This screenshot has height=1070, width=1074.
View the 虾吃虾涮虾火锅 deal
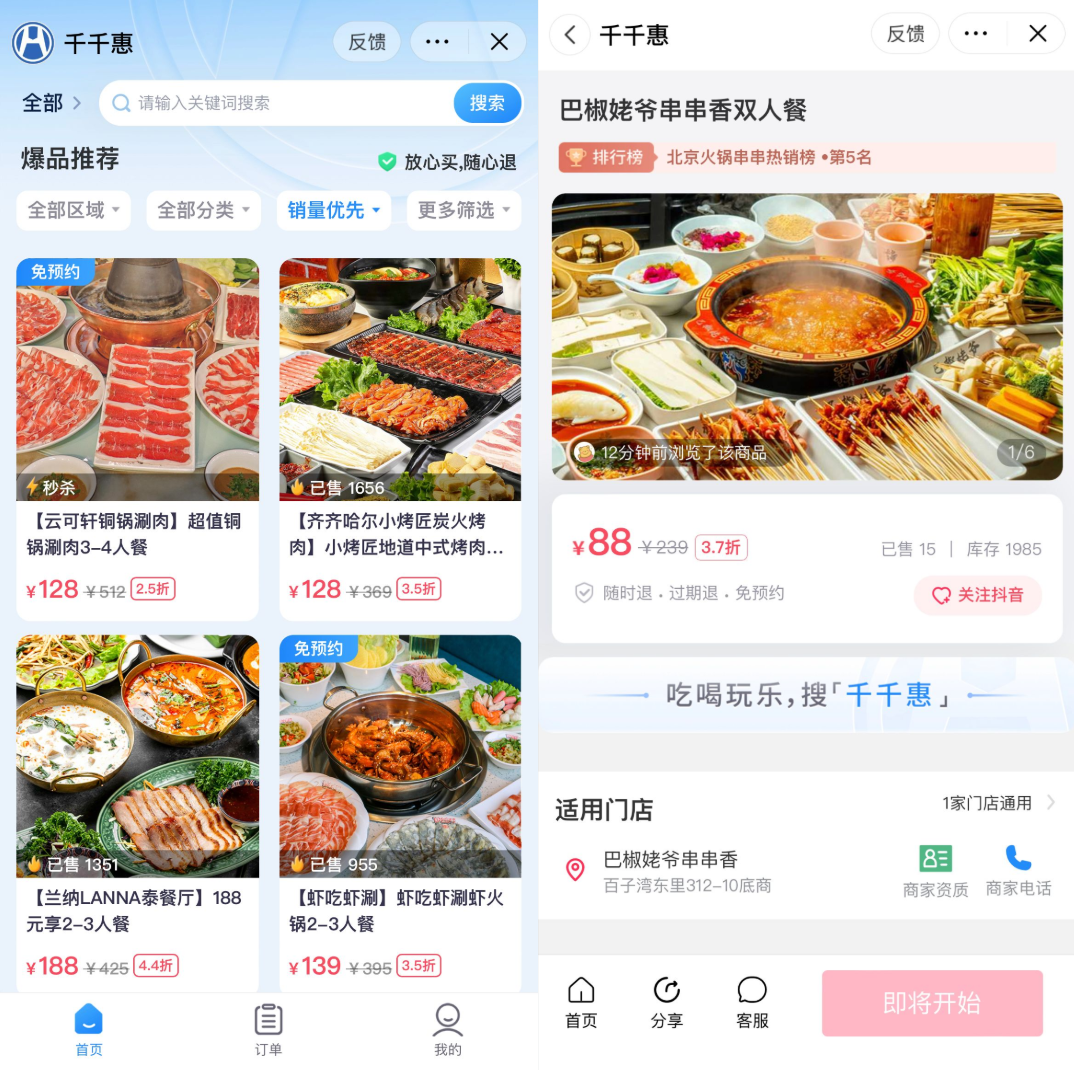tap(400, 812)
